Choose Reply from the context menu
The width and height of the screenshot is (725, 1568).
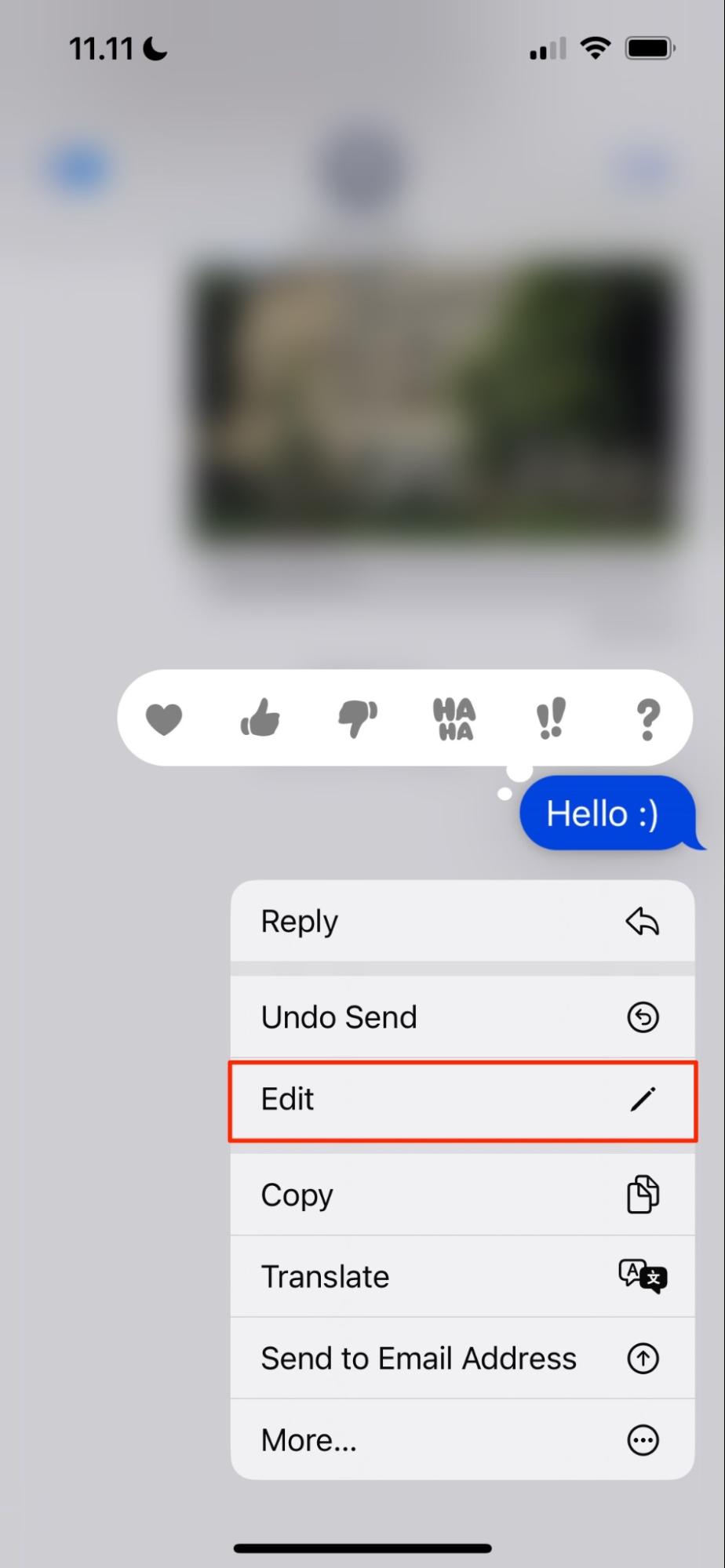pyautogui.click(x=462, y=921)
